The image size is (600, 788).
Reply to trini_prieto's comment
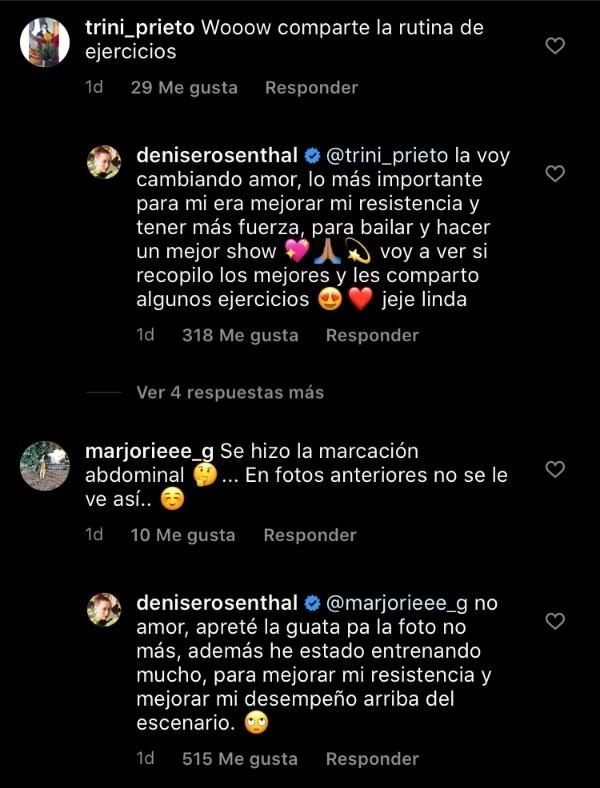[x=311, y=88]
